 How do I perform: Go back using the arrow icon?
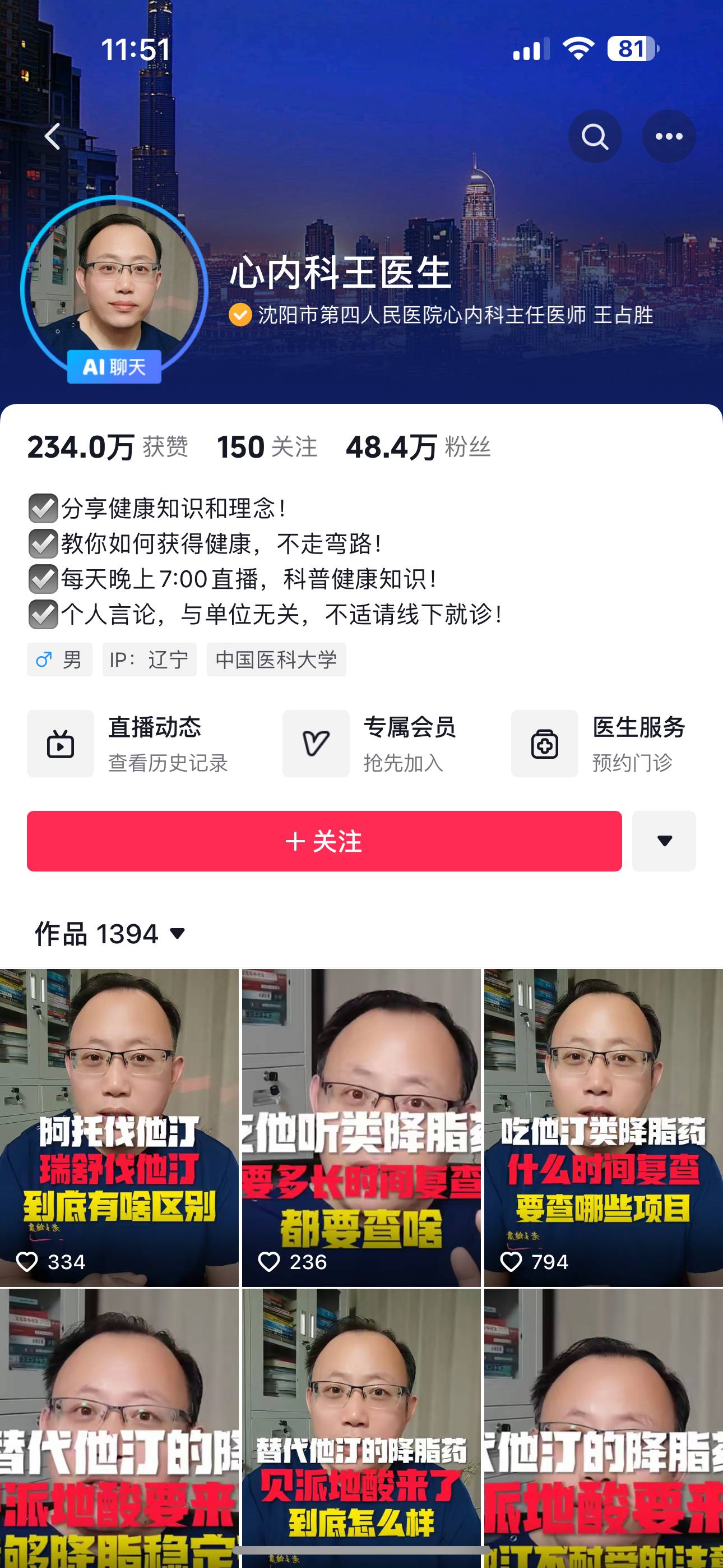tap(54, 136)
